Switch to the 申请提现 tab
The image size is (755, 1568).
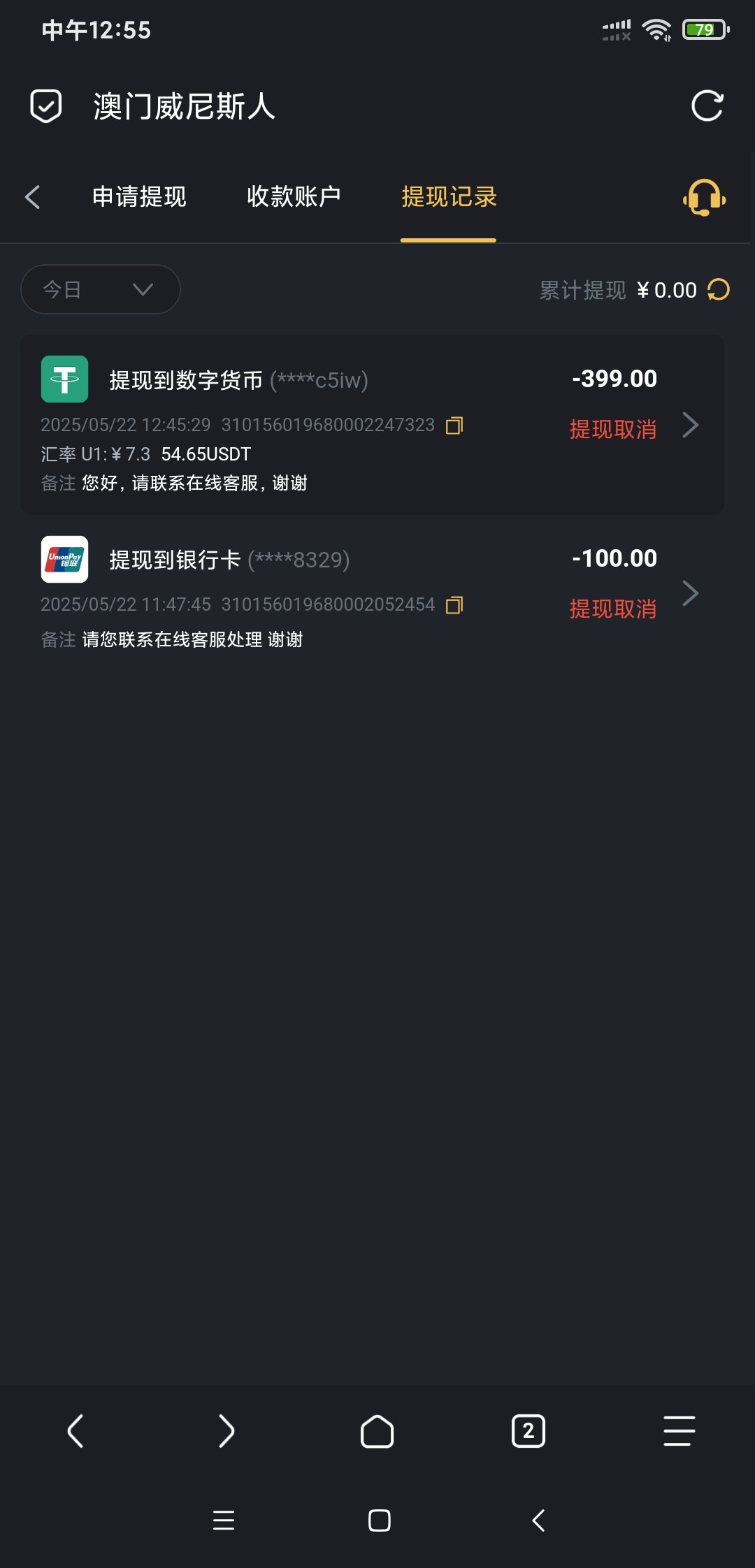[x=139, y=197]
